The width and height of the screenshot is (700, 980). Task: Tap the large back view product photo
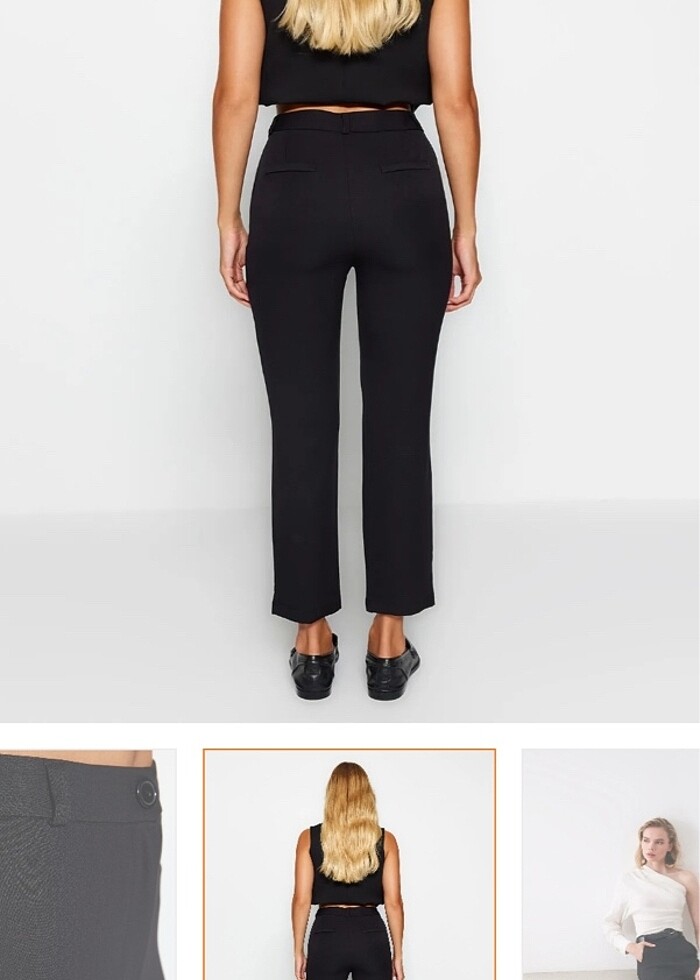tap(349, 360)
